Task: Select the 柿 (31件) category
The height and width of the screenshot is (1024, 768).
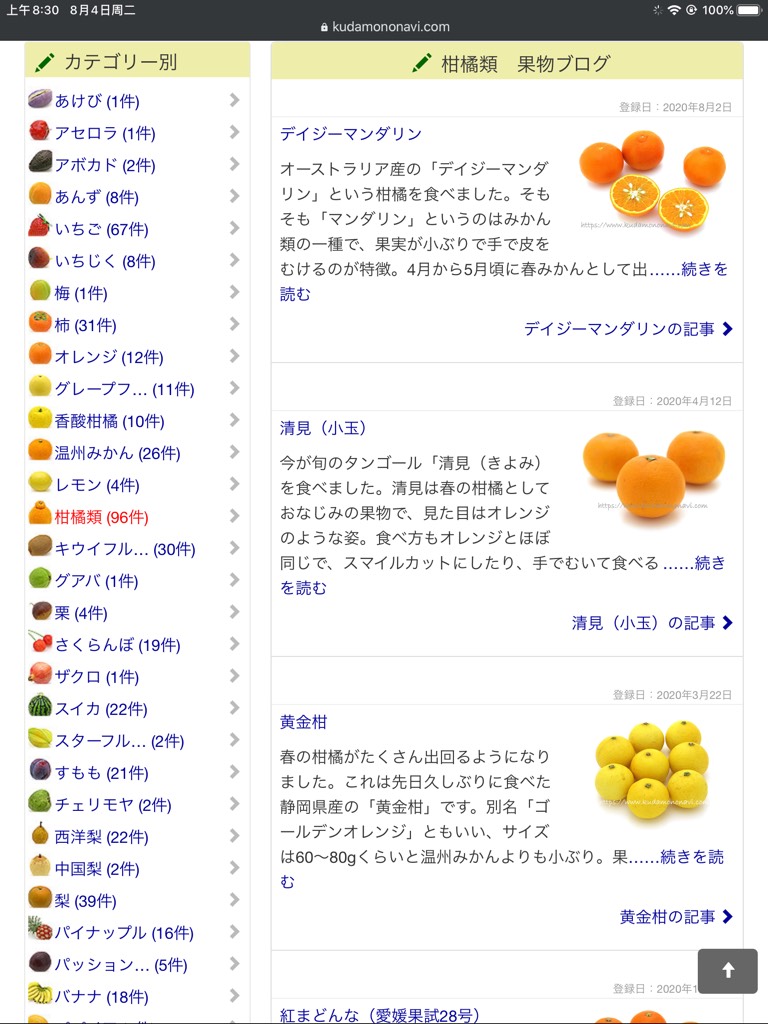Action: [85, 325]
